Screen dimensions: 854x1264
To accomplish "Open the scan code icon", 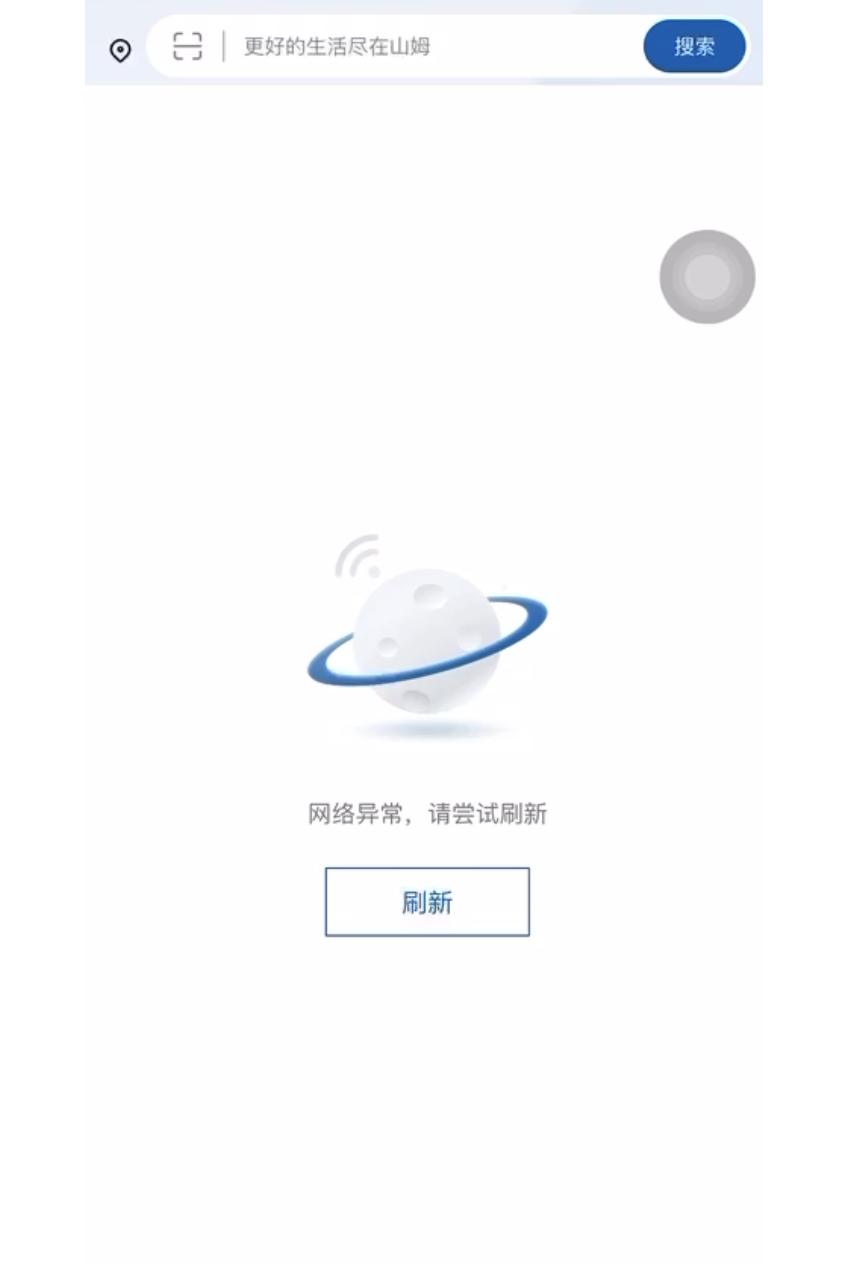I will click(187, 46).
